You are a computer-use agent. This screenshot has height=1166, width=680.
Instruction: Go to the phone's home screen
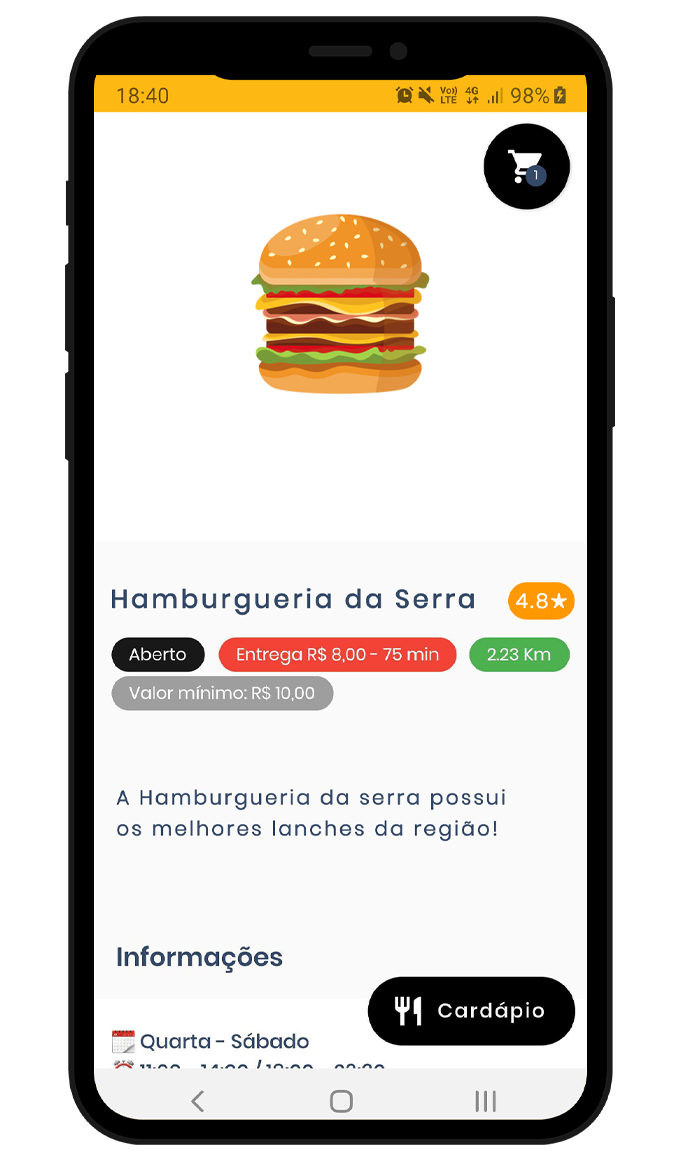pyautogui.click(x=341, y=1101)
